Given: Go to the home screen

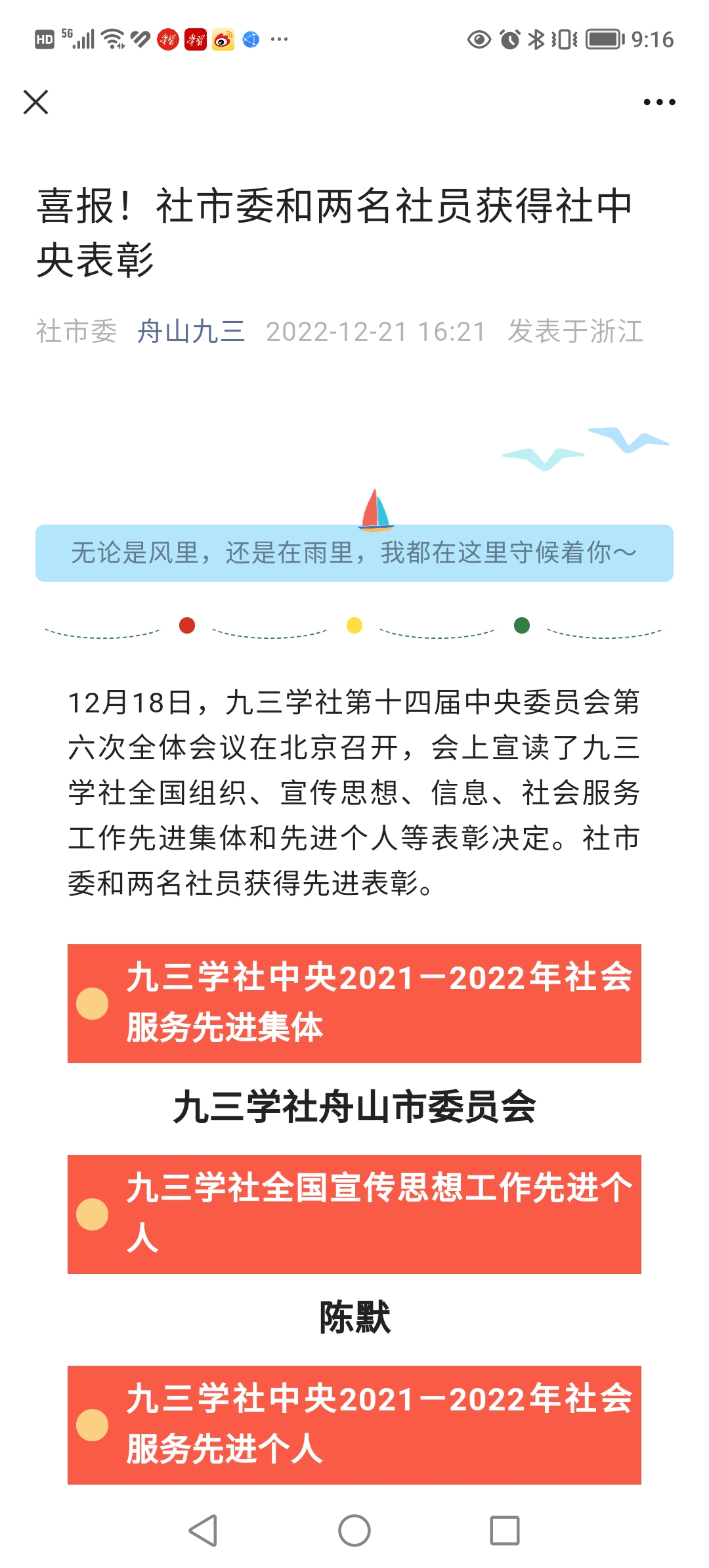Looking at the screenshot, I should point(354,1531).
